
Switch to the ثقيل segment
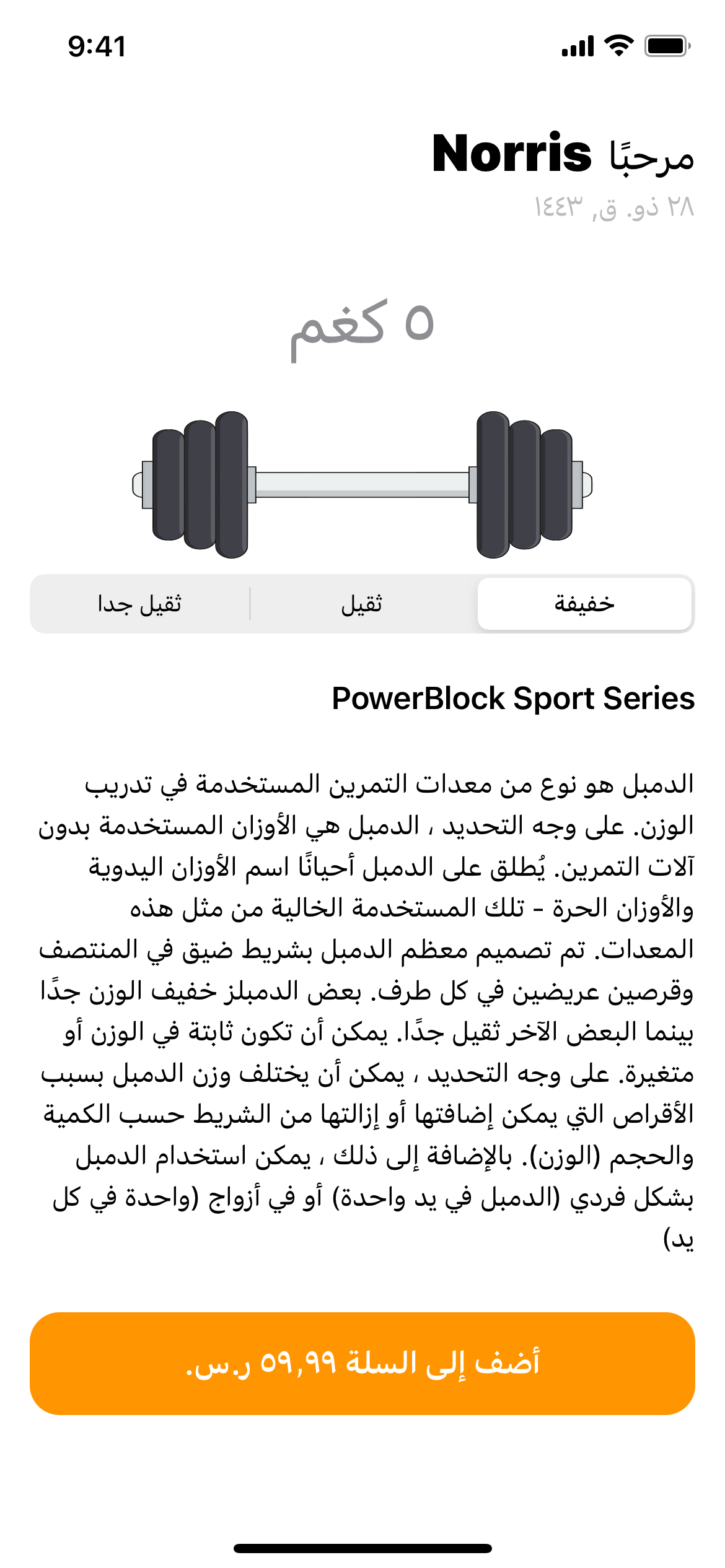coord(362,604)
